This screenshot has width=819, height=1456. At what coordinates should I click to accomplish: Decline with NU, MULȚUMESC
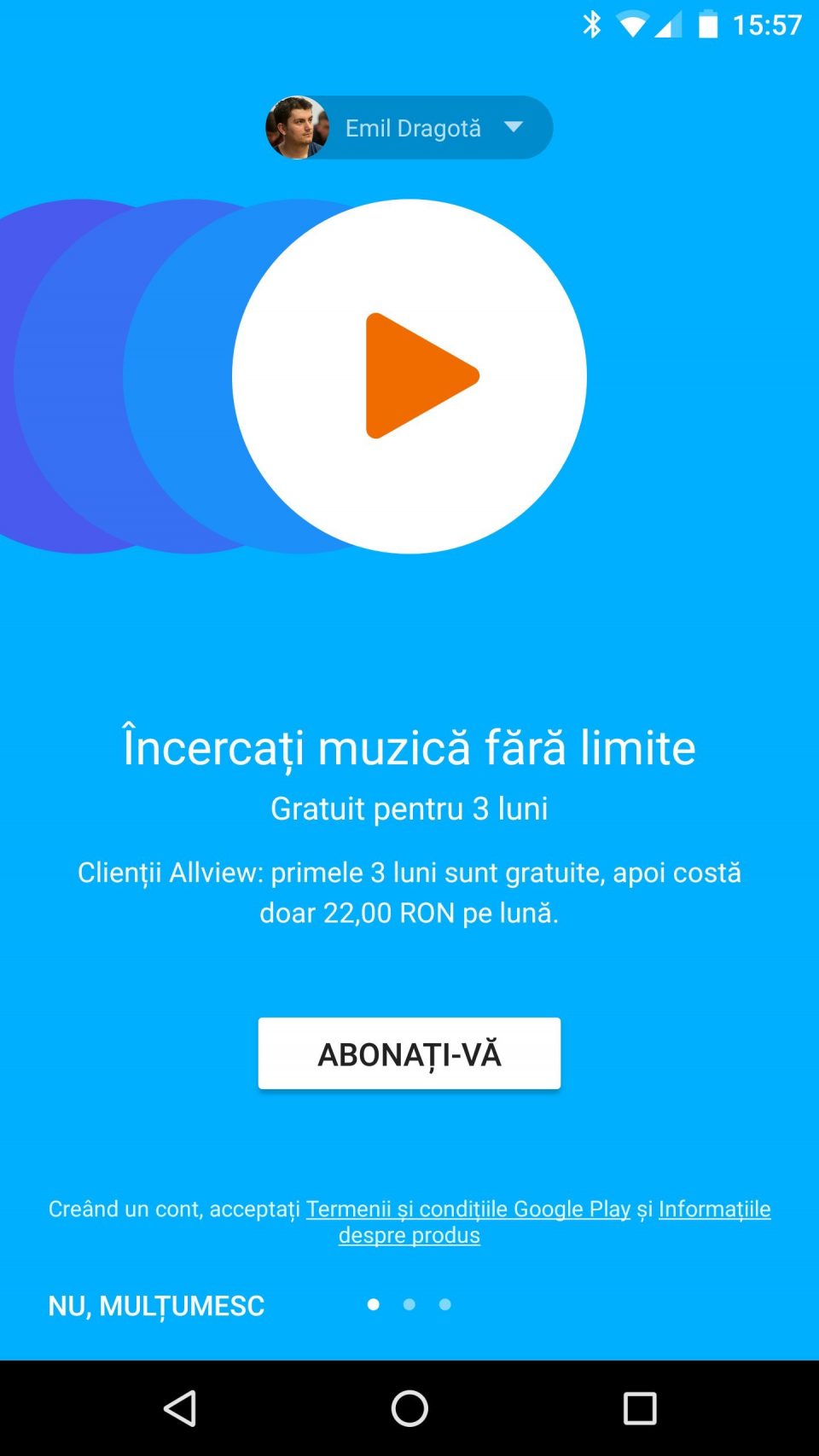coord(156,1305)
